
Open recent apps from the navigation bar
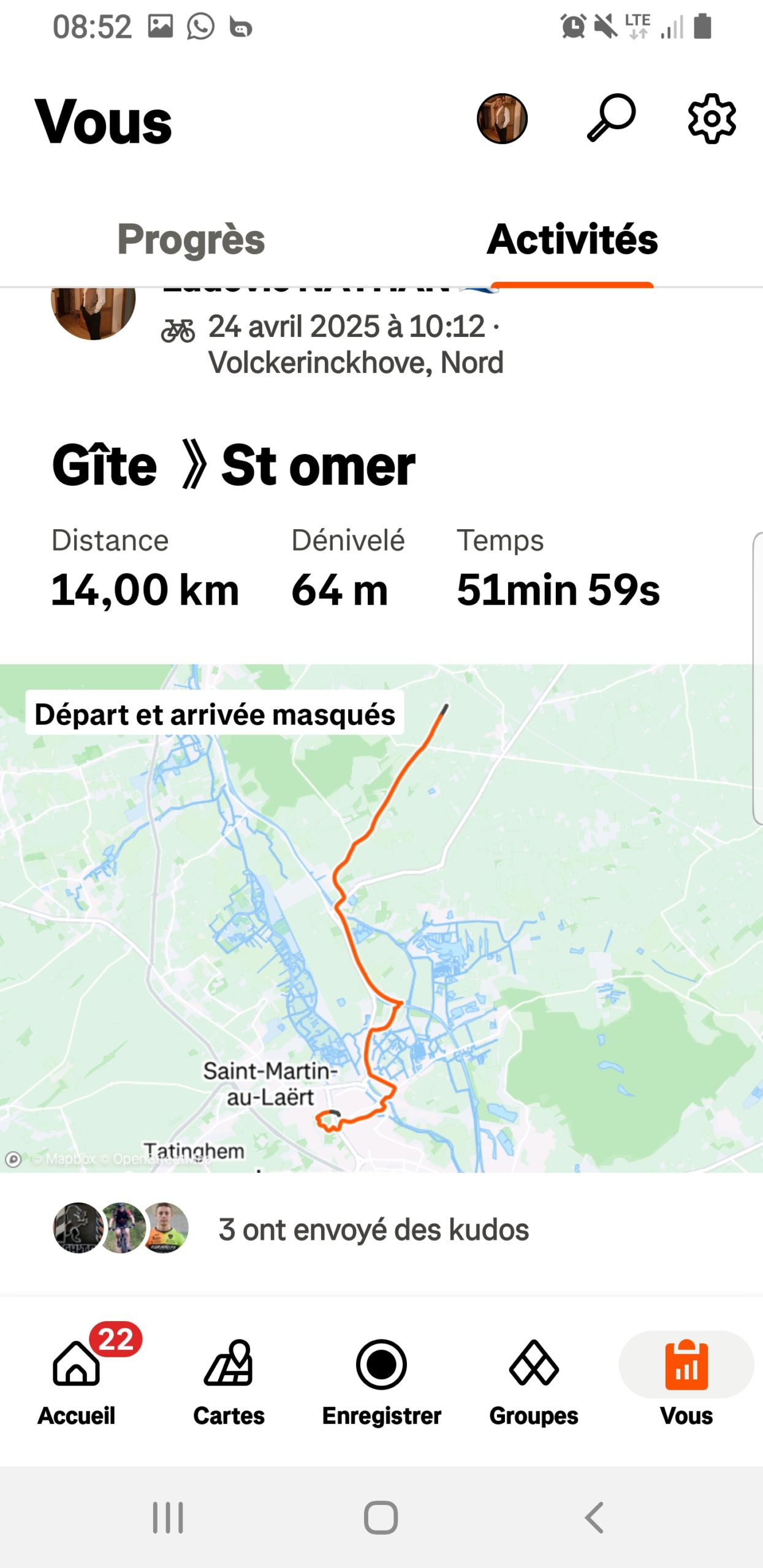168,1518
